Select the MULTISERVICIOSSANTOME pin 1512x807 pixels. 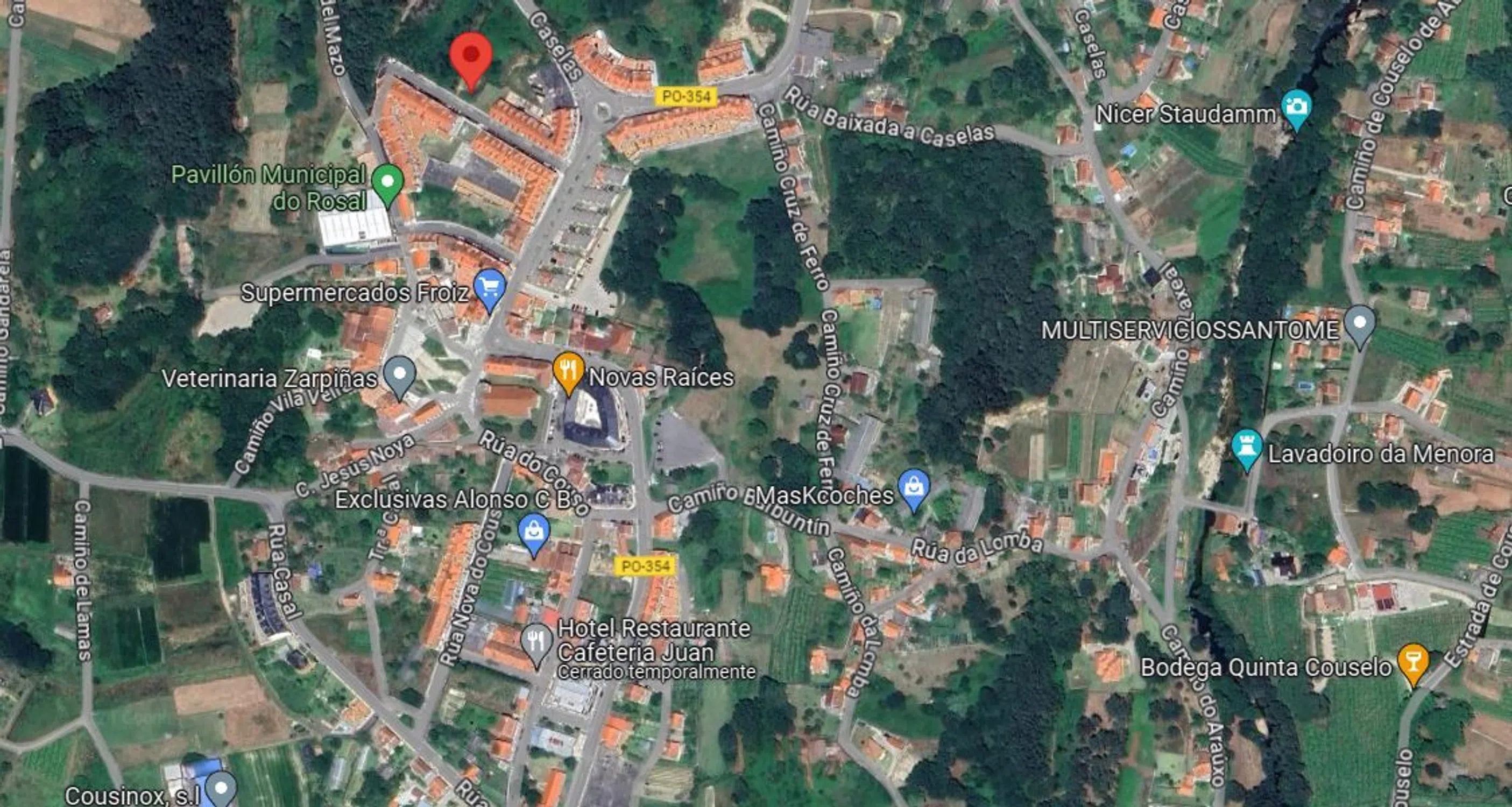click(x=1360, y=324)
